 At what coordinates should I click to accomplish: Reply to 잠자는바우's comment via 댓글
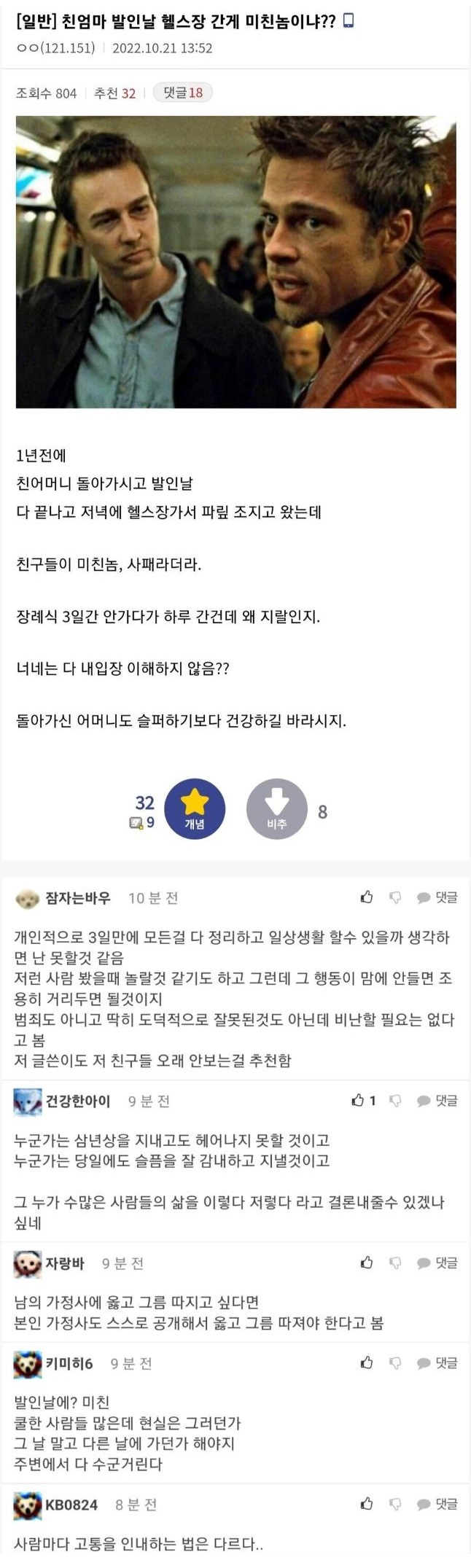(437, 897)
